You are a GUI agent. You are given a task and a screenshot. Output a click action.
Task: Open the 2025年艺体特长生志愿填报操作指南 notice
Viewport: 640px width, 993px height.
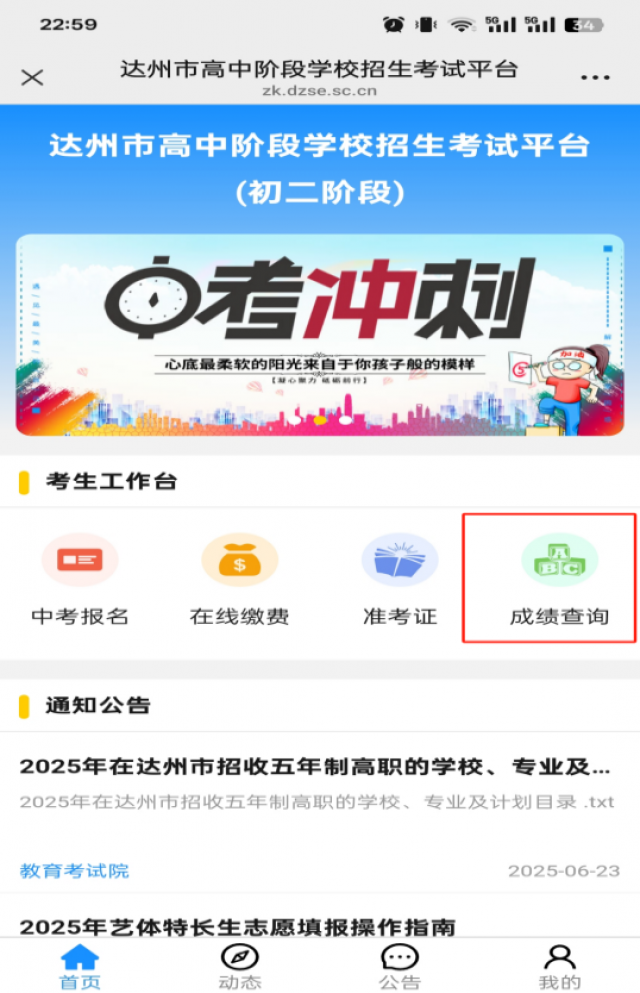coord(238,927)
